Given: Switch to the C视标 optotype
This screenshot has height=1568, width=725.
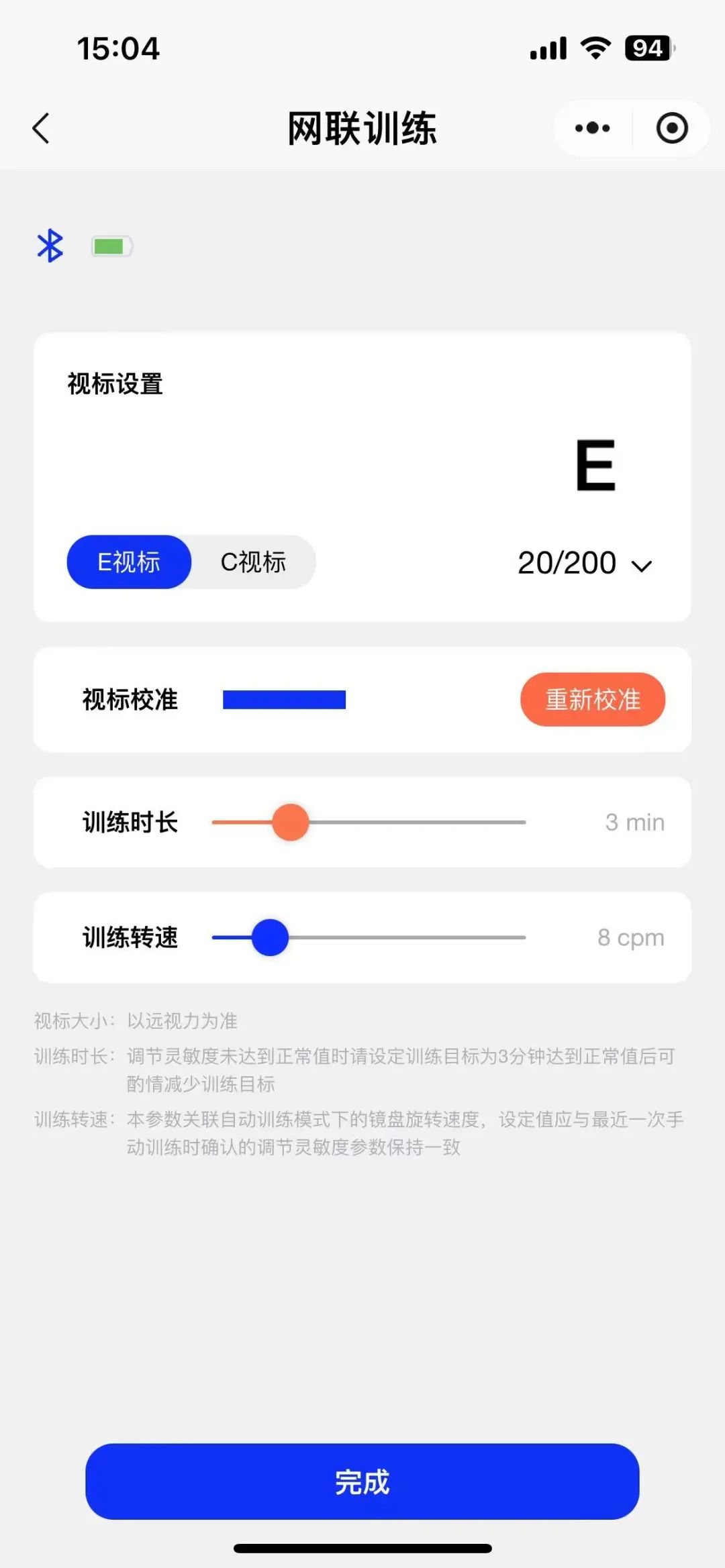Looking at the screenshot, I should click(254, 562).
